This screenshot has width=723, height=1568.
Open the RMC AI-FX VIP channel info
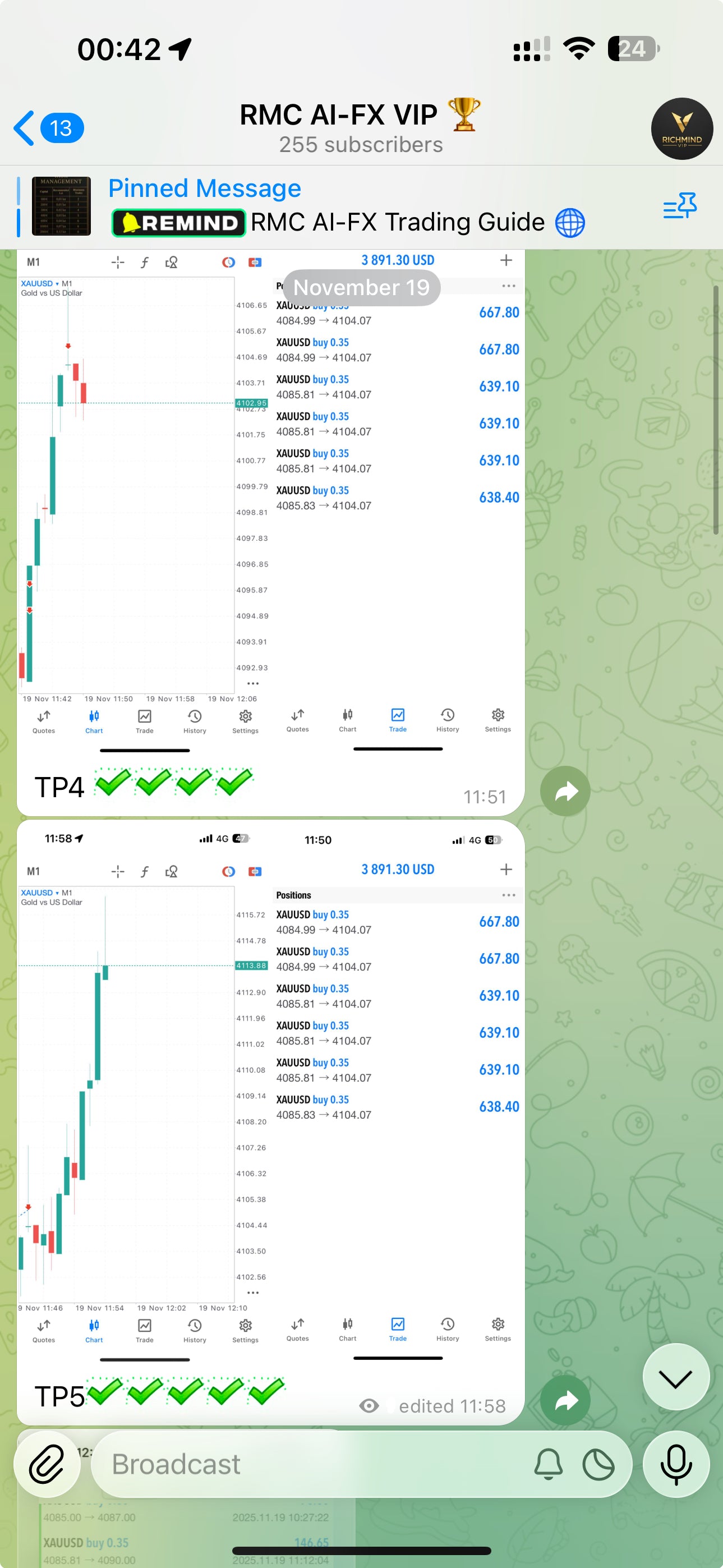click(360, 128)
